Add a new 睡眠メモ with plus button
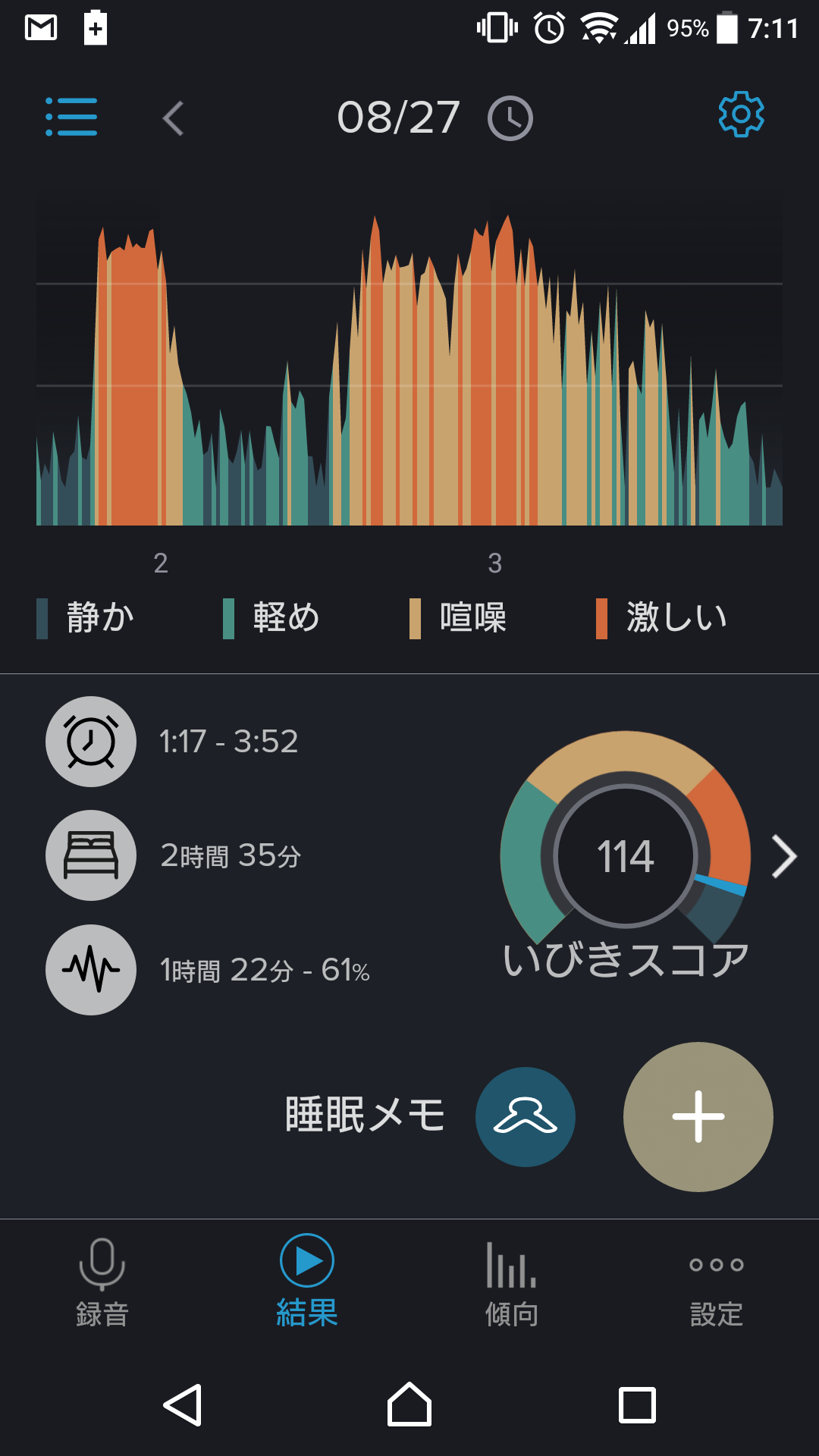The height and width of the screenshot is (1456, 819). point(698,1116)
